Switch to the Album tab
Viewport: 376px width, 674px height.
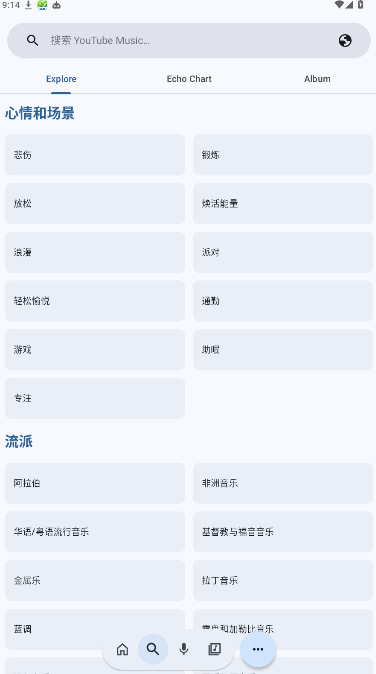pos(317,79)
